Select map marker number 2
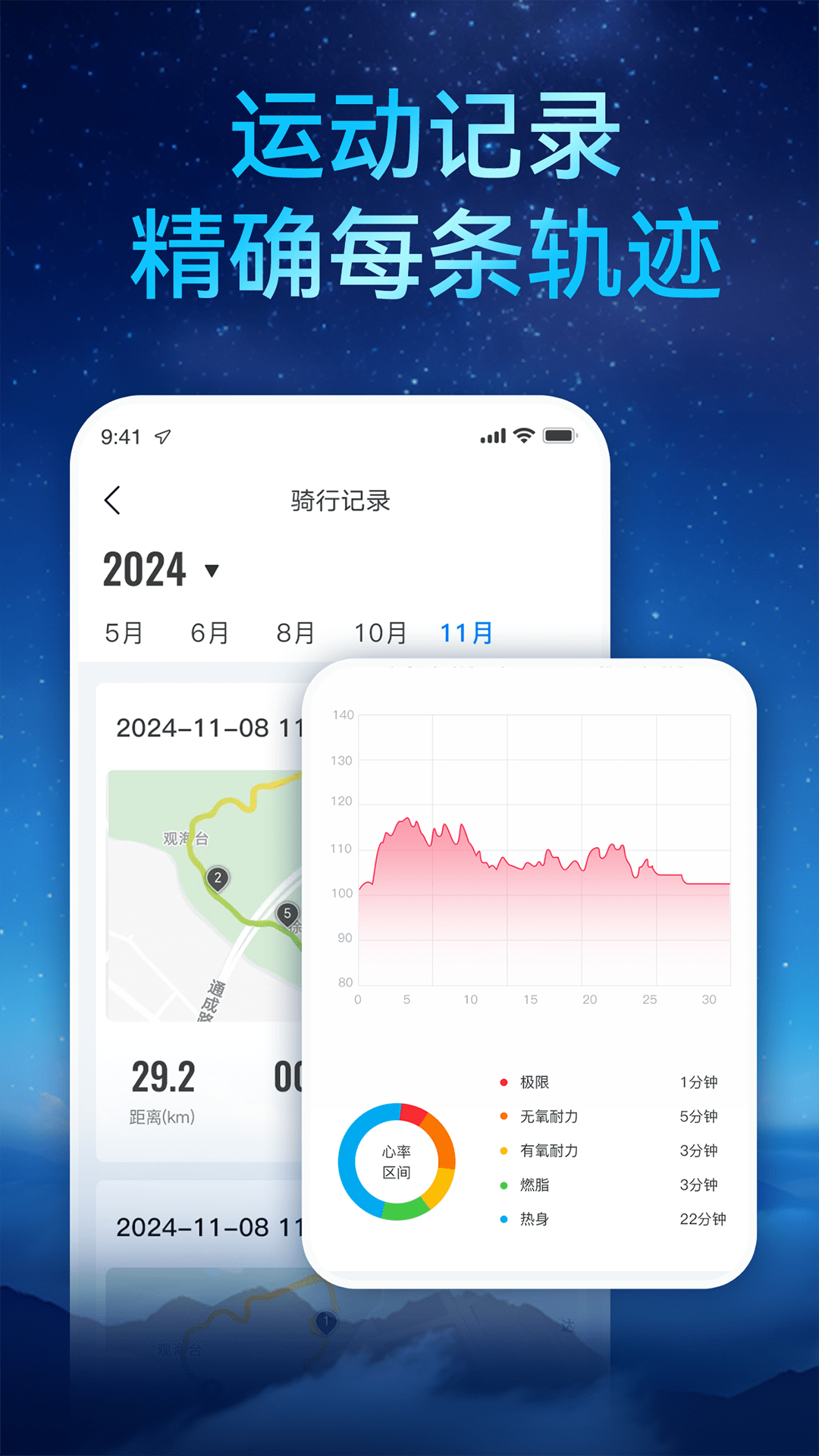 pos(218,878)
